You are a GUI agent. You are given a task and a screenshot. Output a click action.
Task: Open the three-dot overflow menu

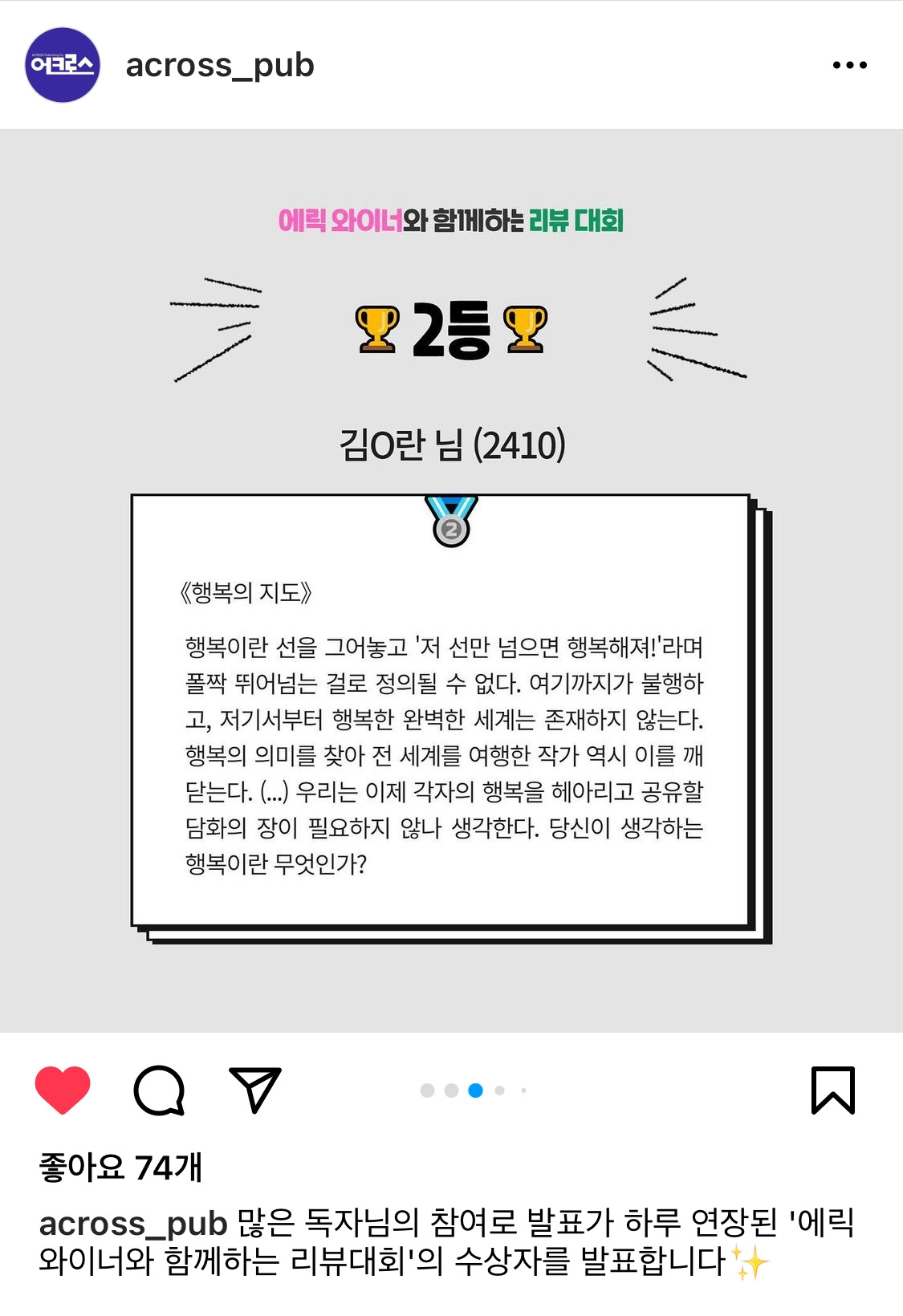[x=849, y=65]
